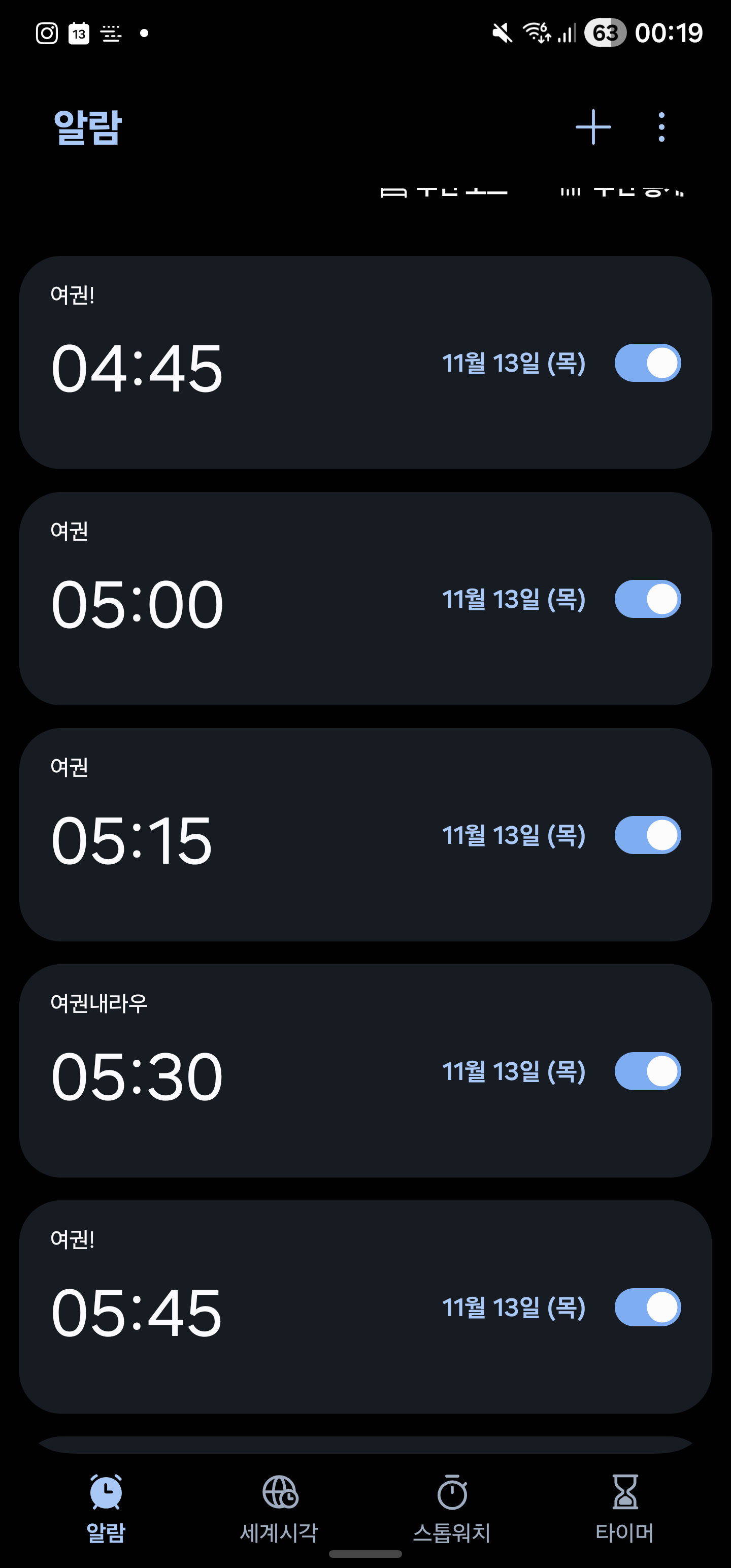Viewport: 731px width, 1568px height.
Task: Turn off the 04:45 alarm switch
Action: 647,363
